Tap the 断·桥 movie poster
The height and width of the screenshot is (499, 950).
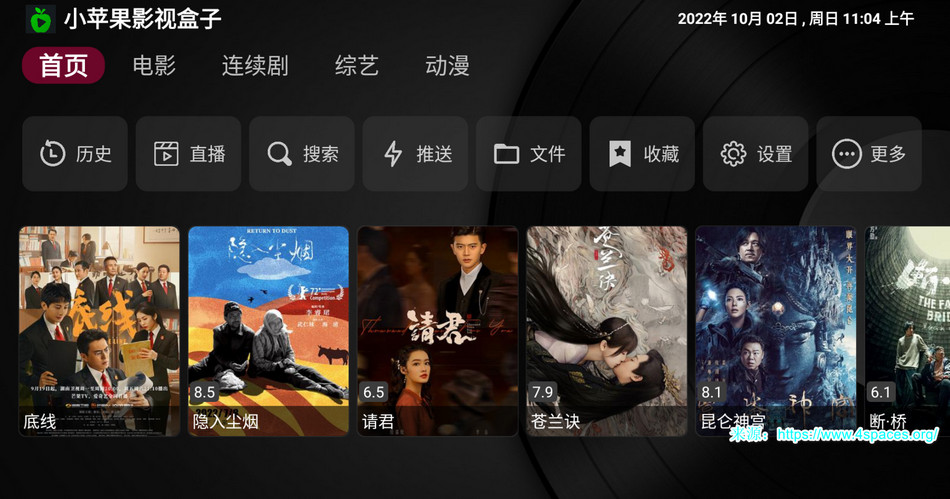click(908, 330)
